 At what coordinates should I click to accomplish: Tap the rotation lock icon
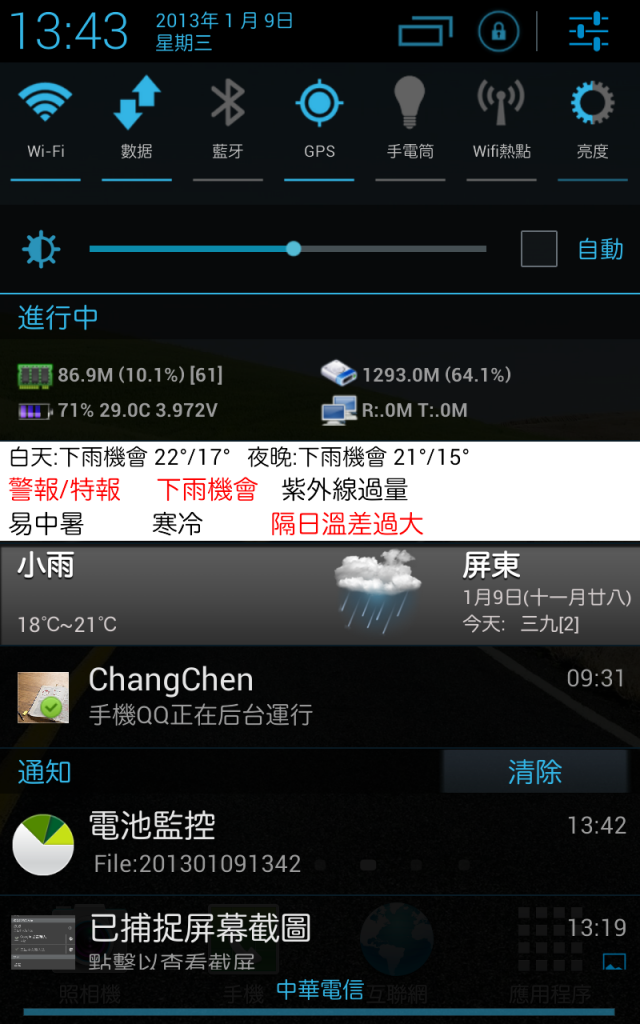tap(497, 32)
